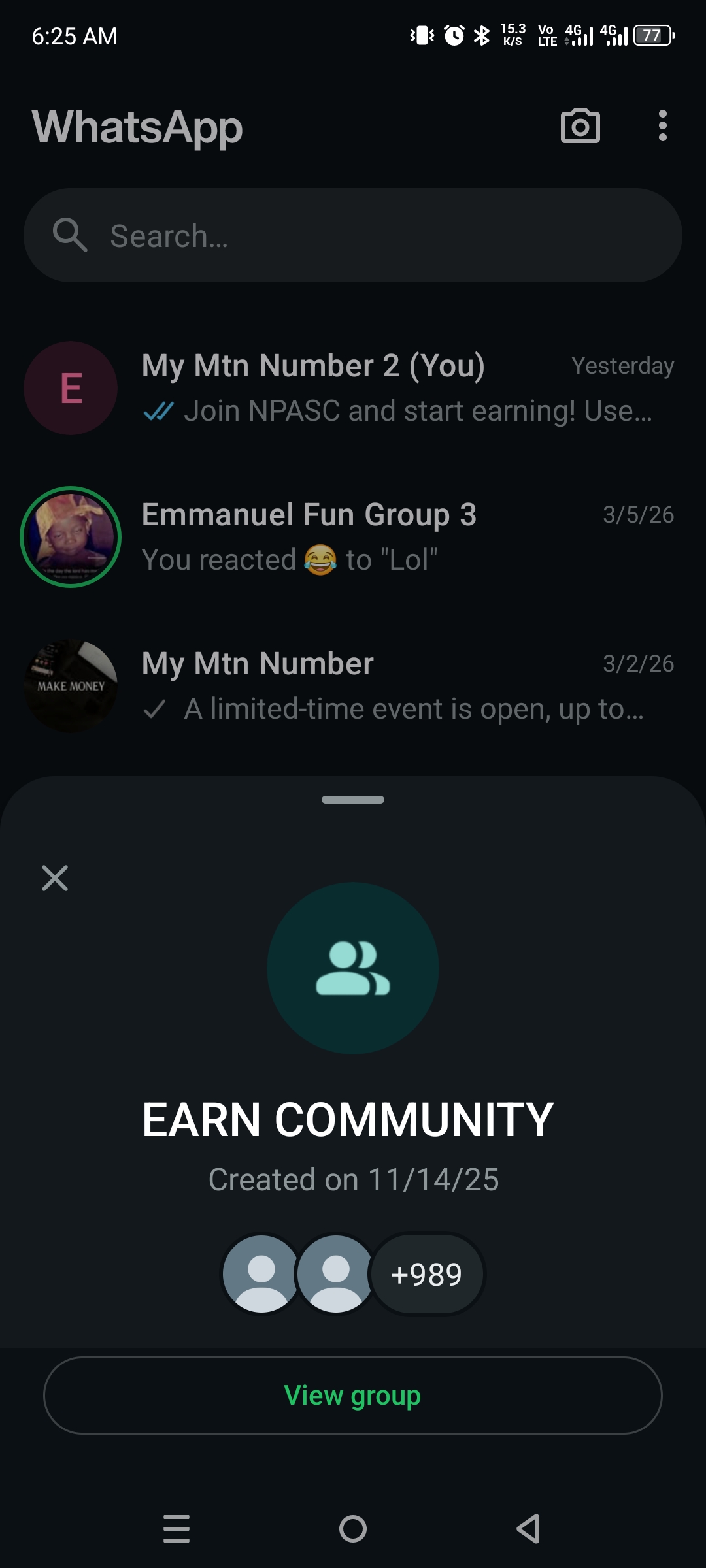706x1568 pixels.
Task: Go to the home screen
Action: pos(353,1529)
